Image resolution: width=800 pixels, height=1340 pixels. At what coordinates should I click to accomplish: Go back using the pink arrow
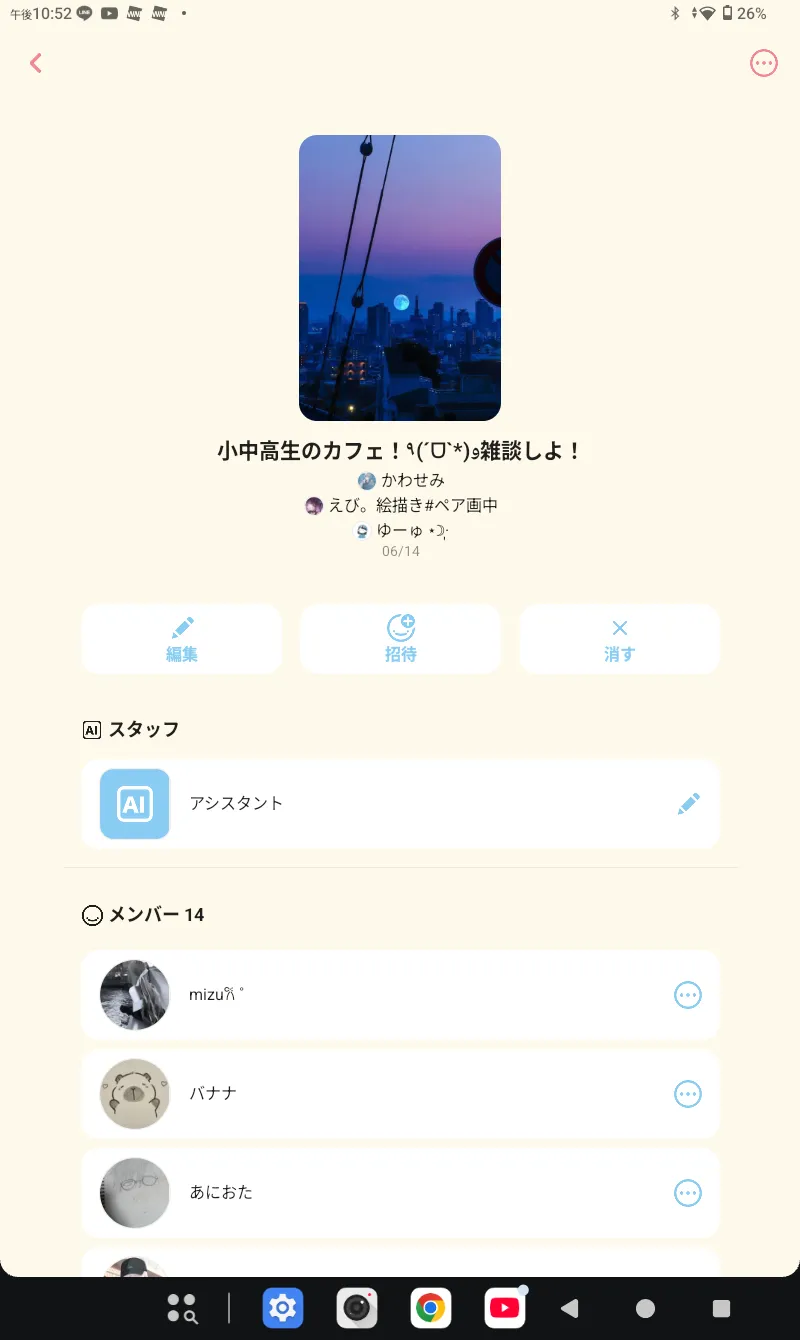click(37, 64)
